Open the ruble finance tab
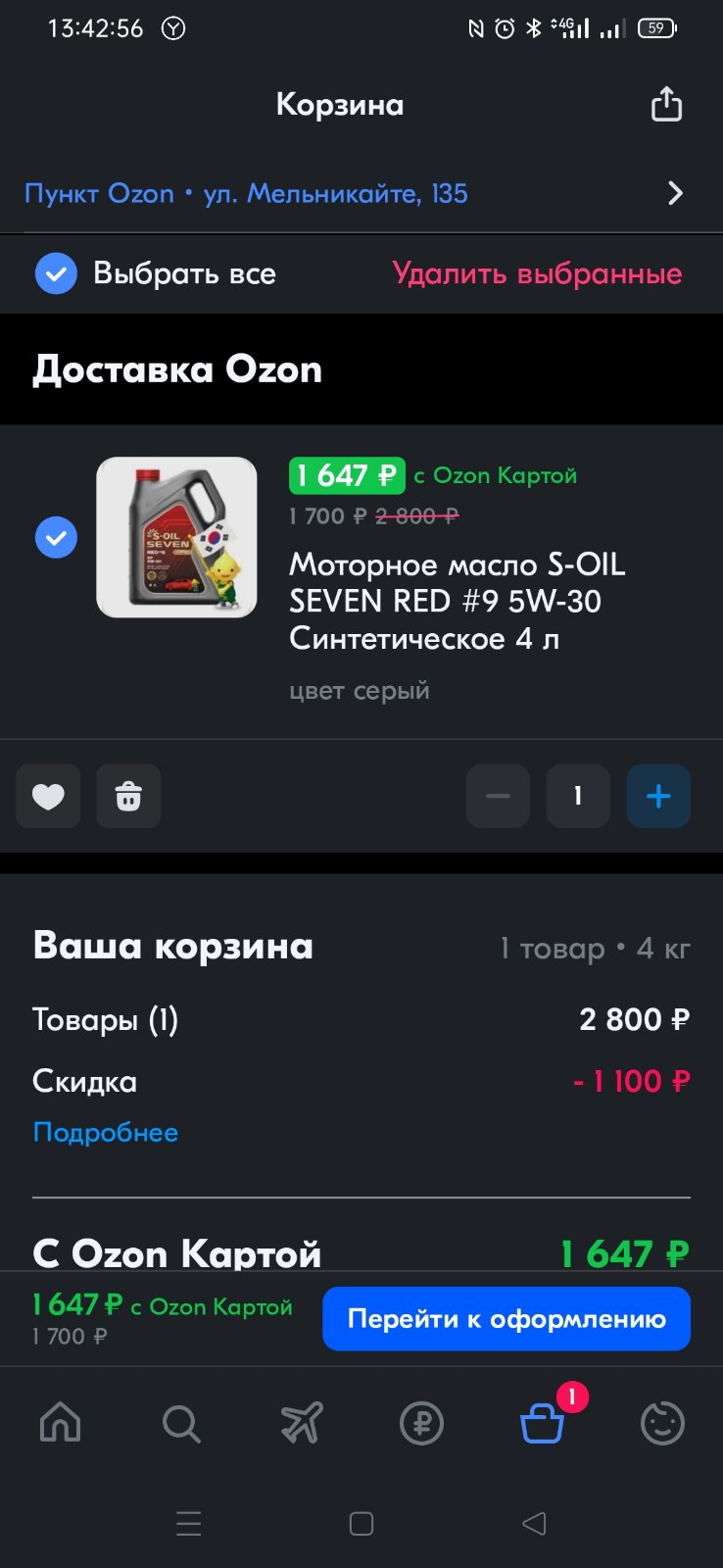The image size is (723, 1568). (422, 1423)
